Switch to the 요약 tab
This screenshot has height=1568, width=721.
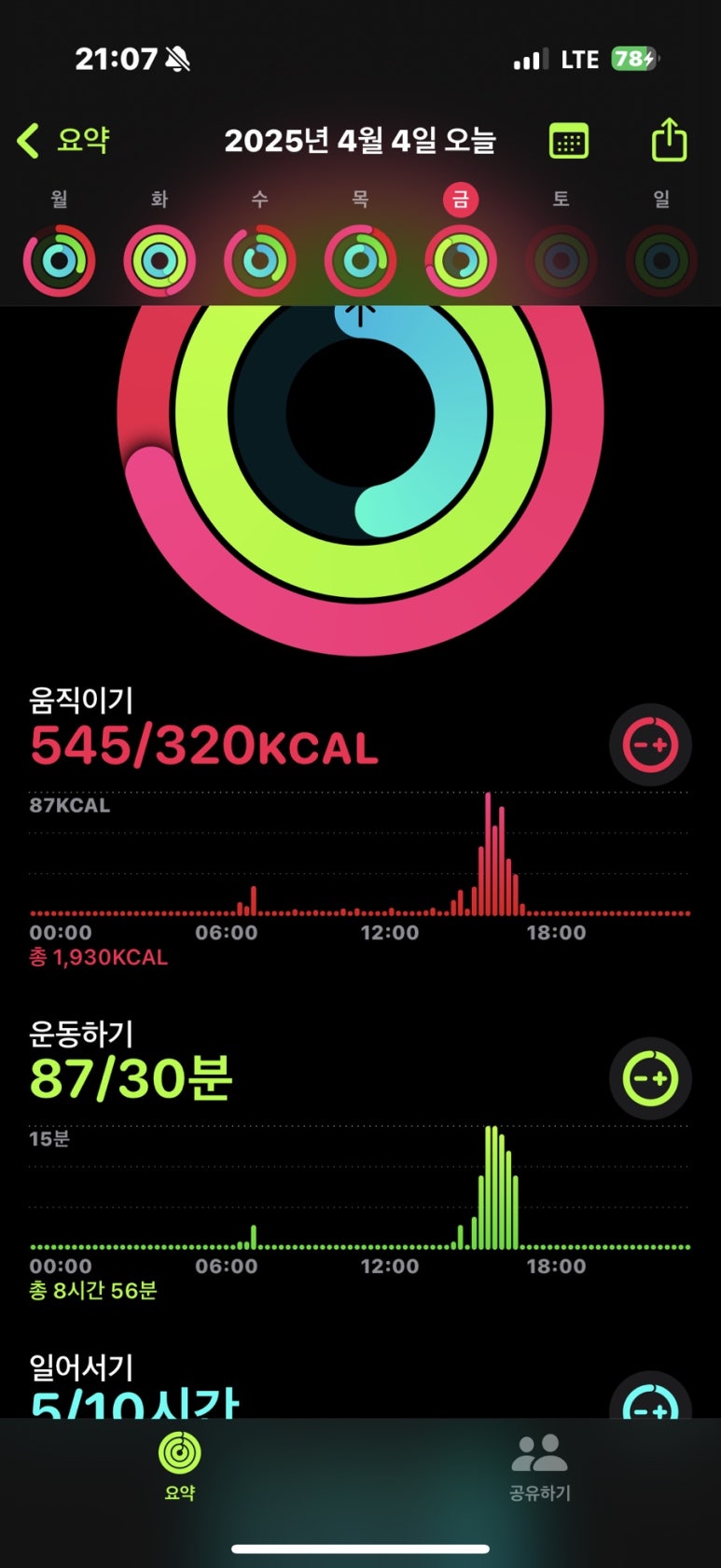pos(179,1466)
